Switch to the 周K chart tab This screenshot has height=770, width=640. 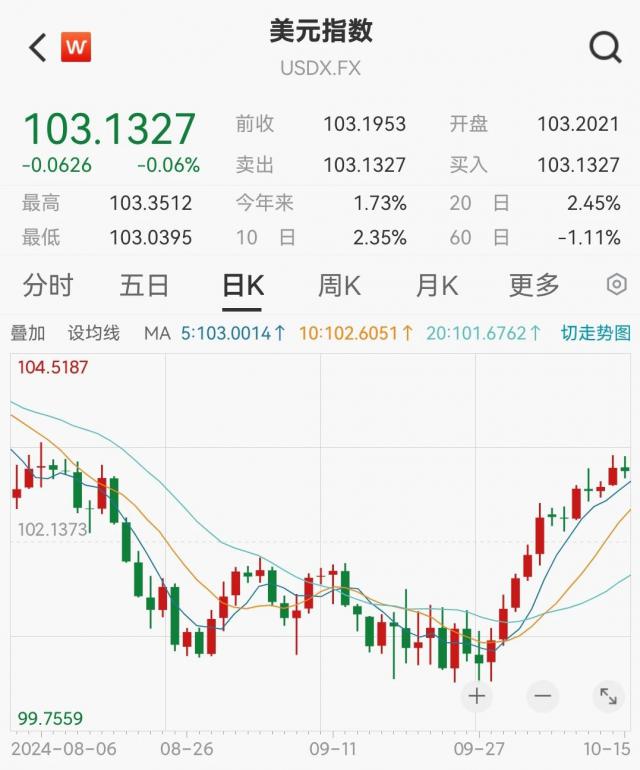pos(339,285)
